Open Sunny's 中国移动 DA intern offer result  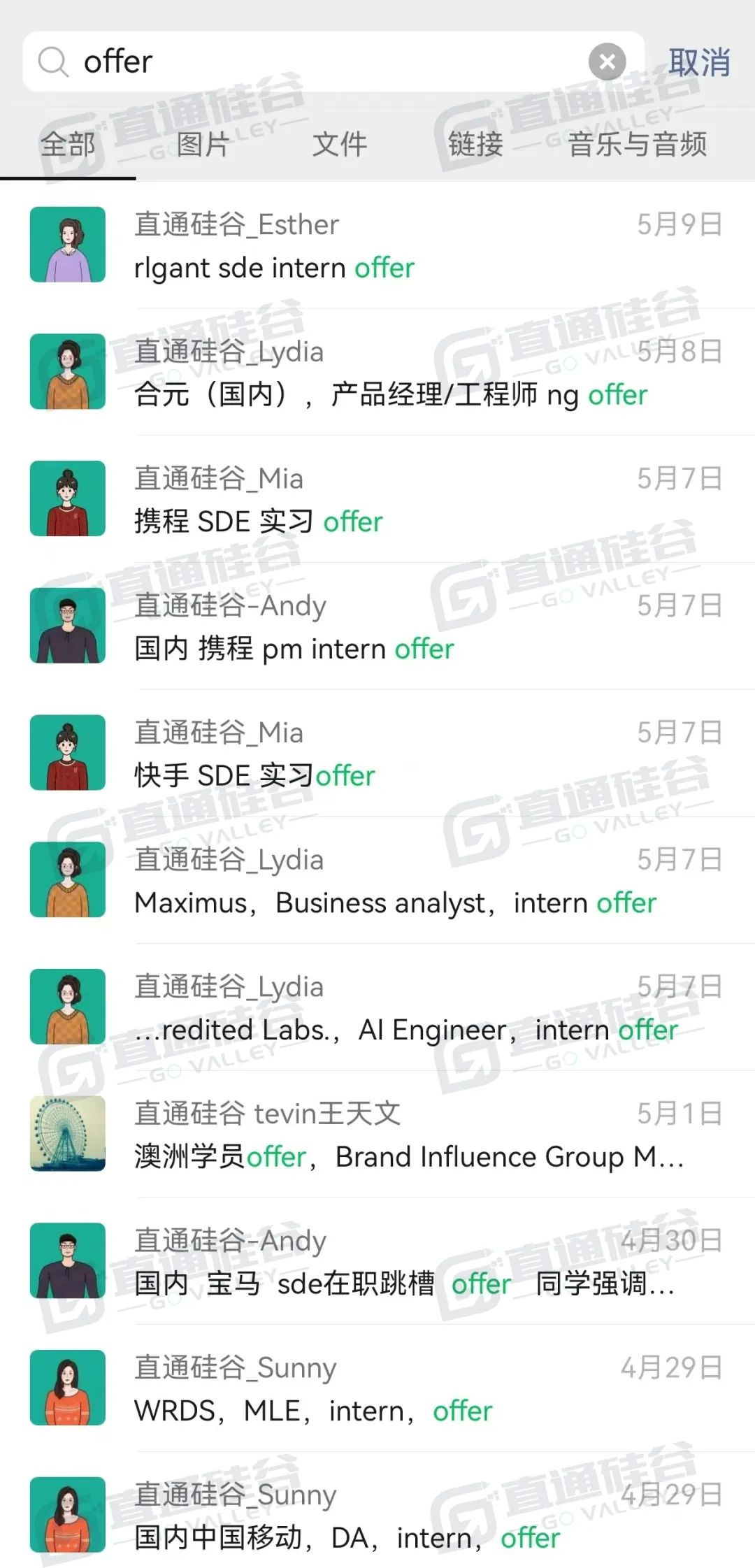(x=377, y=1510)
